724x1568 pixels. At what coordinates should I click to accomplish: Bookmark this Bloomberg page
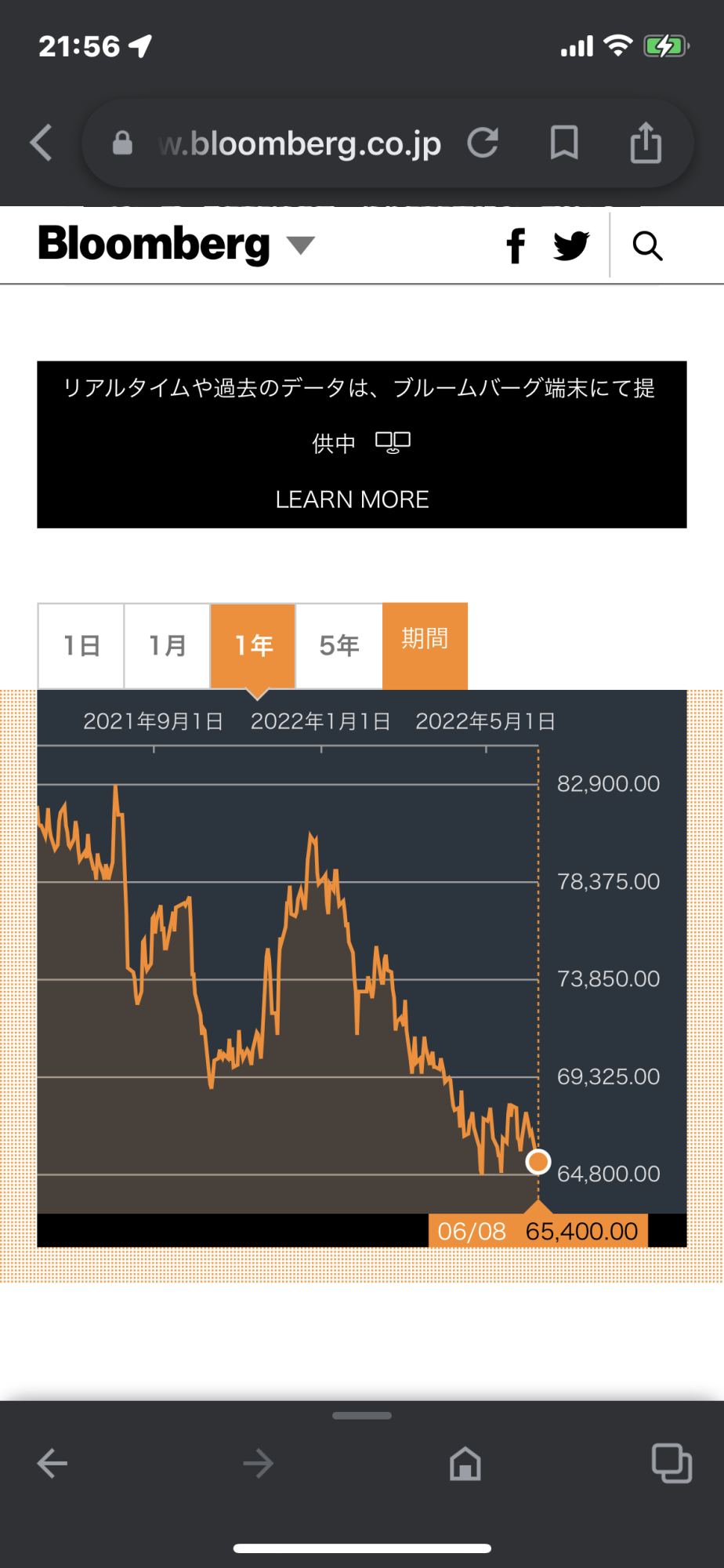(564, 143)
